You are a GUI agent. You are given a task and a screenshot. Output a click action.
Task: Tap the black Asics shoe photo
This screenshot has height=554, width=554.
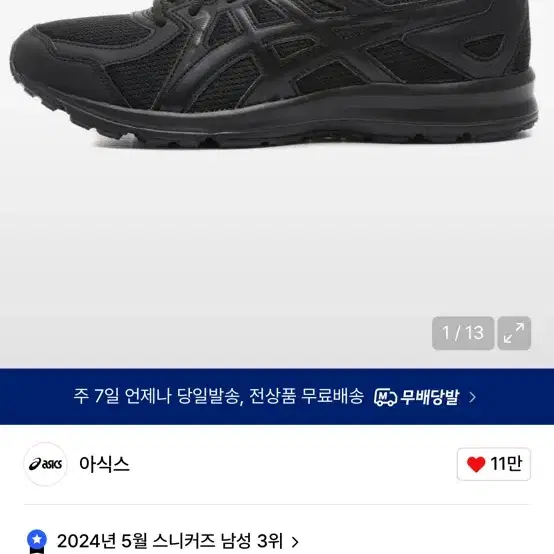(274, 72)
